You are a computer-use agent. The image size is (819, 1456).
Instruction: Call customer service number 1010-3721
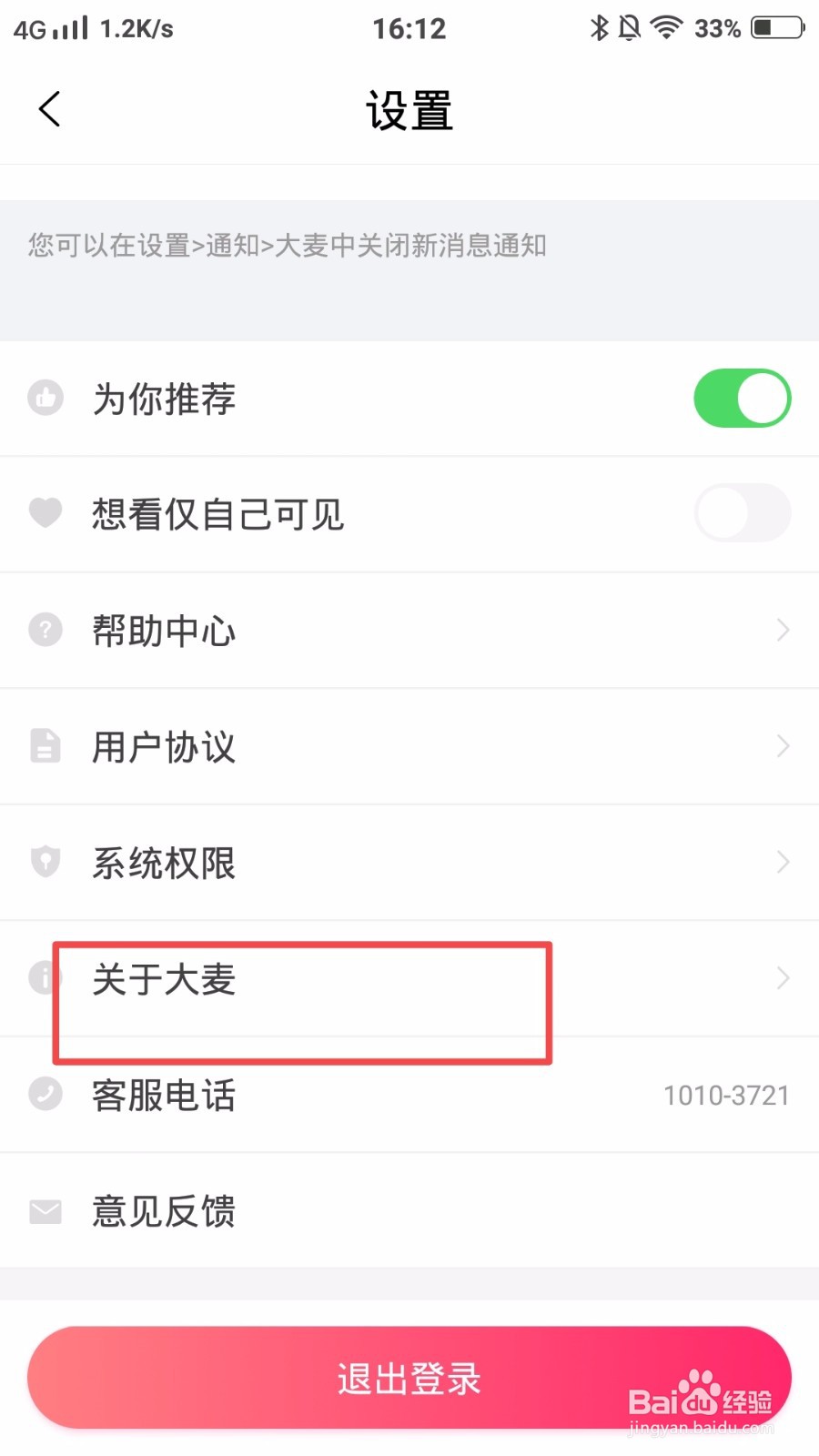725,1095
